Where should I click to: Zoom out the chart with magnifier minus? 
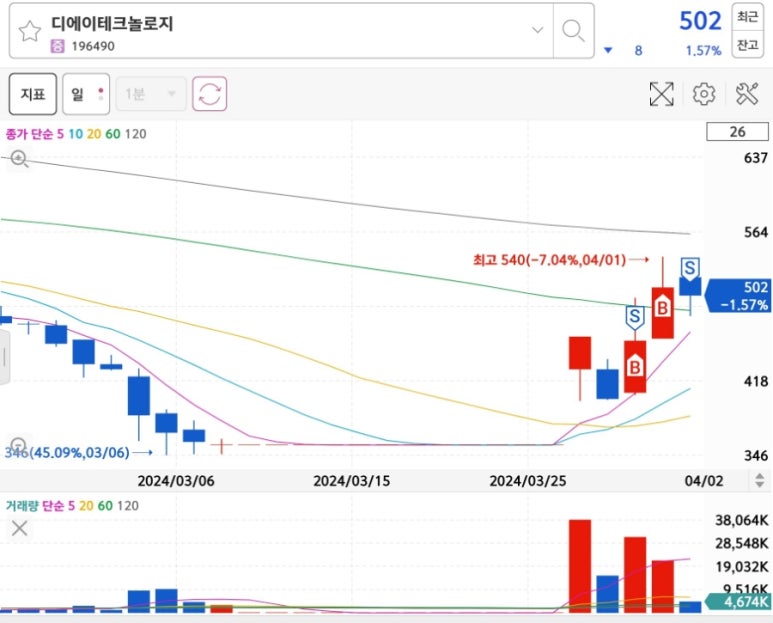18,446
